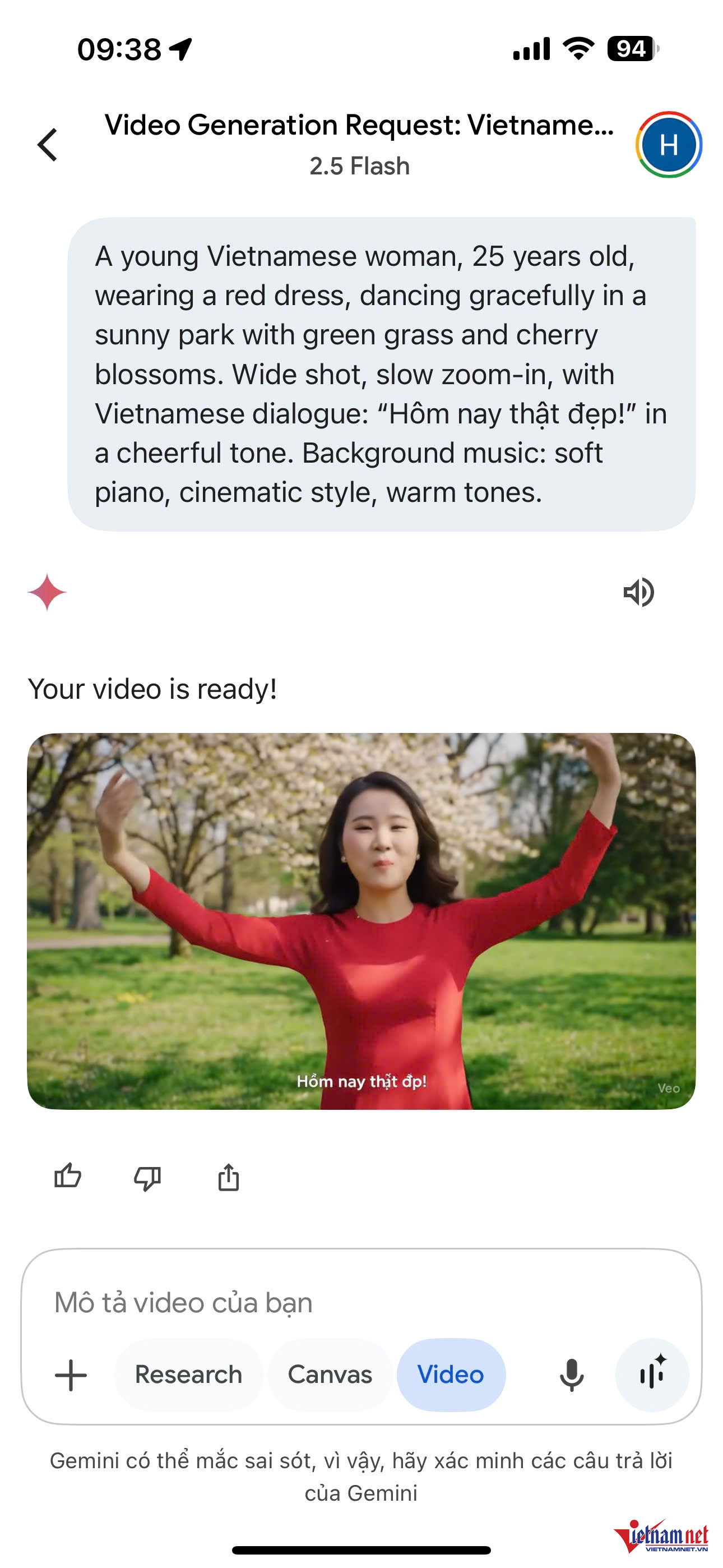
Task: Open the 2.5 Flash model selector
Action: (x=359, y=165)
